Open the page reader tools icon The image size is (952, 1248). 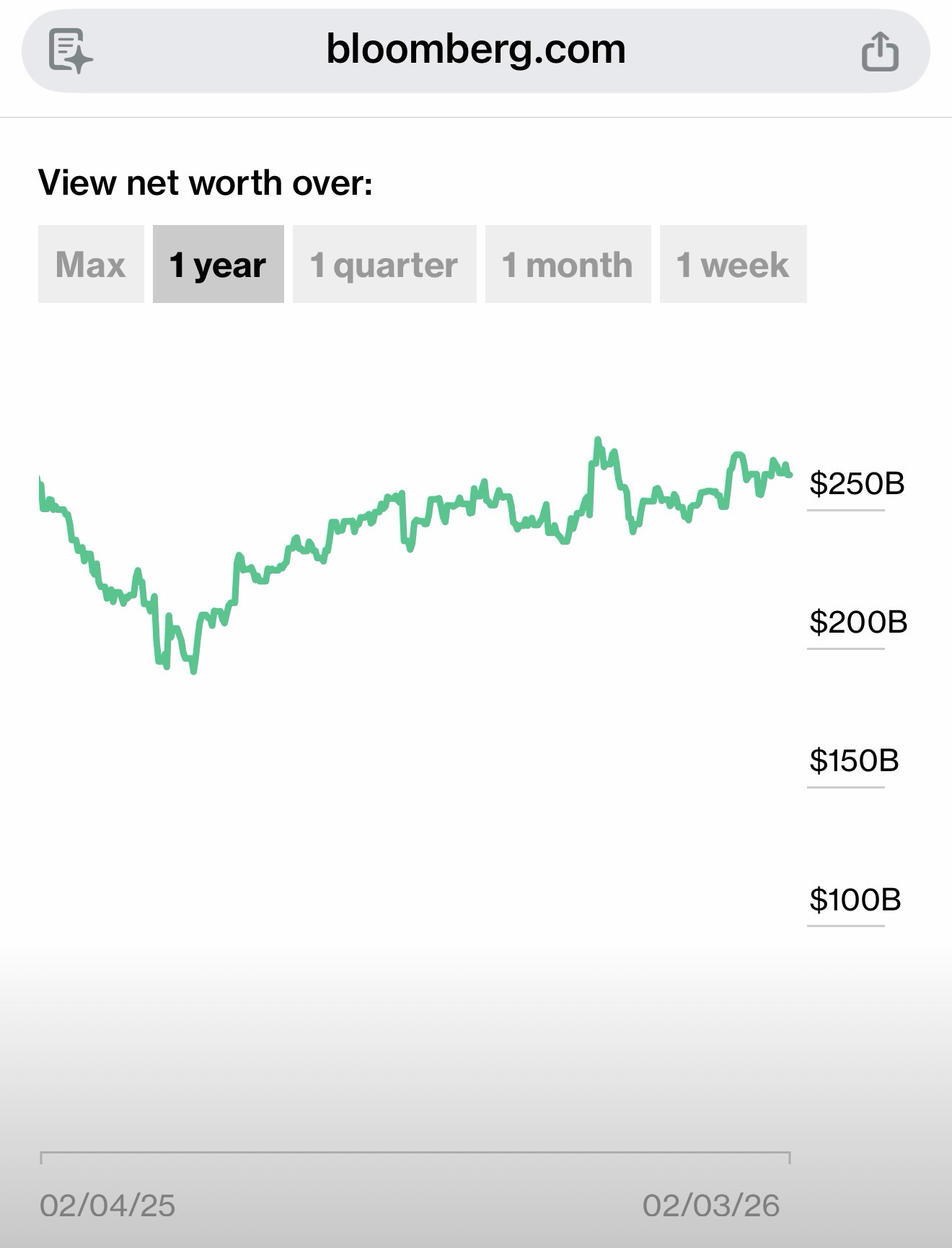click(x=70, y=50)
